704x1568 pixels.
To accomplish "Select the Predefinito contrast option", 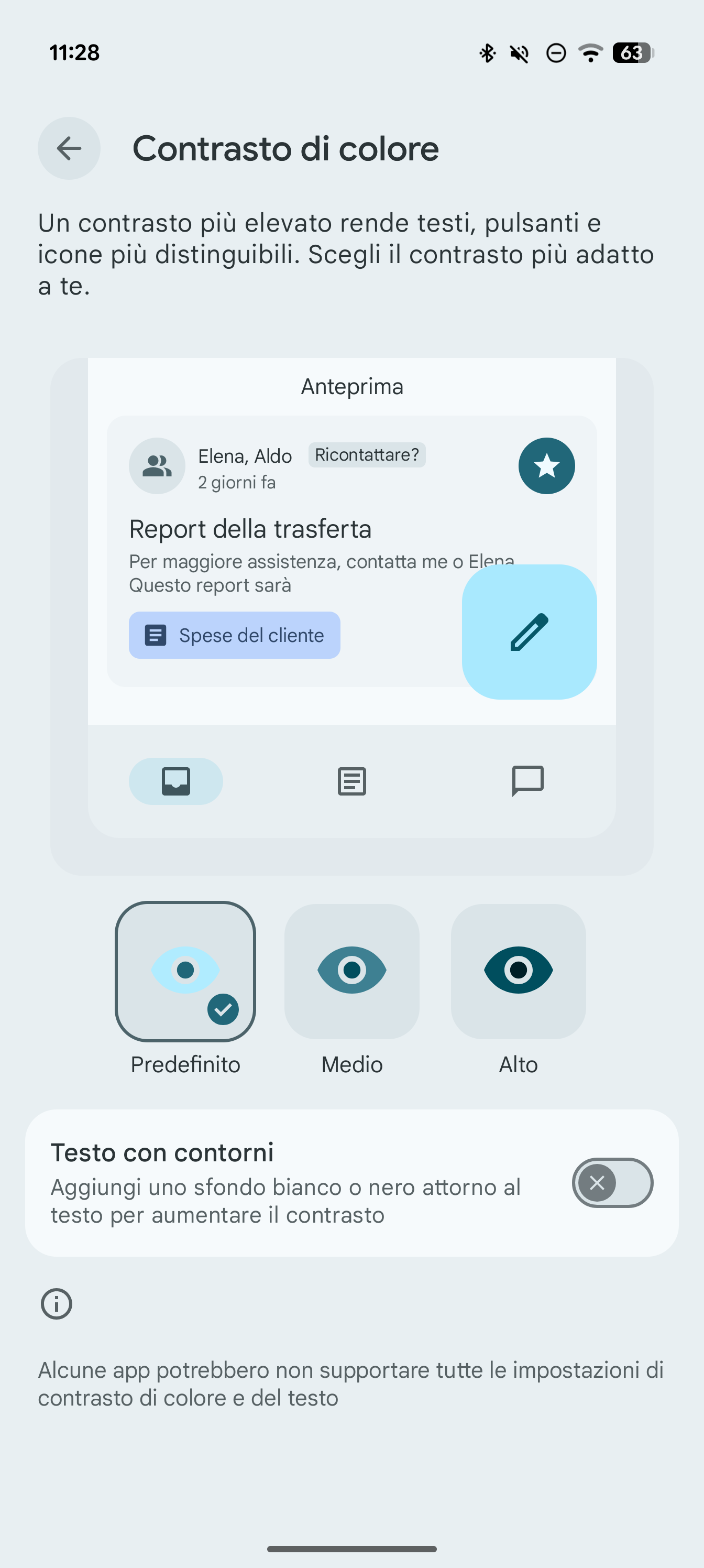I will 185,971.
